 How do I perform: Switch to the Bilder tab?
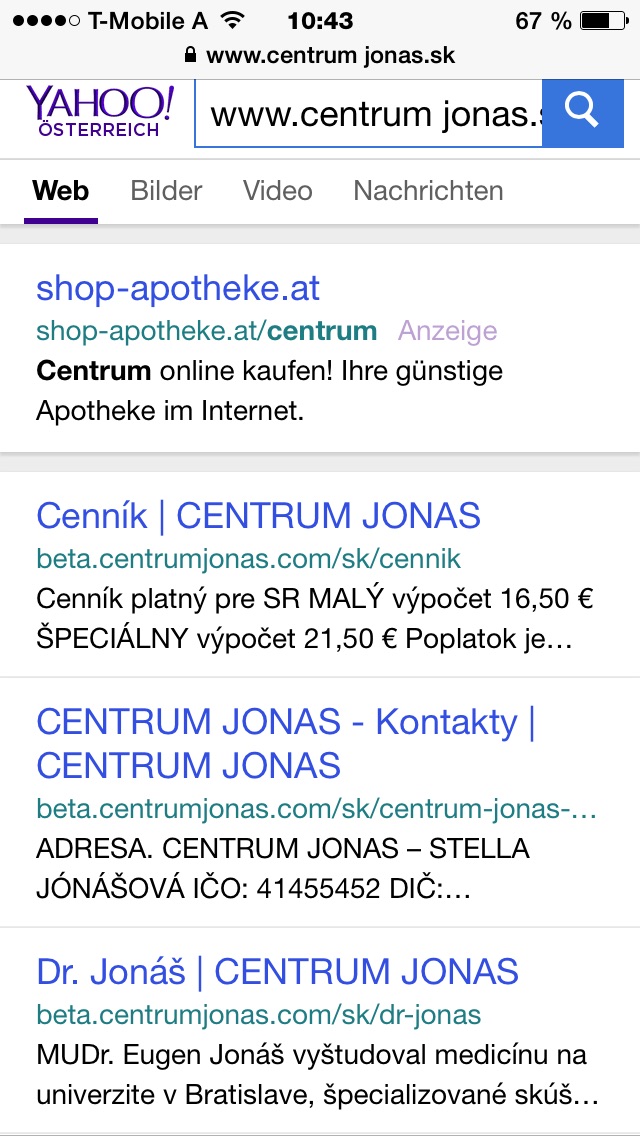click(x=166, y=190)
